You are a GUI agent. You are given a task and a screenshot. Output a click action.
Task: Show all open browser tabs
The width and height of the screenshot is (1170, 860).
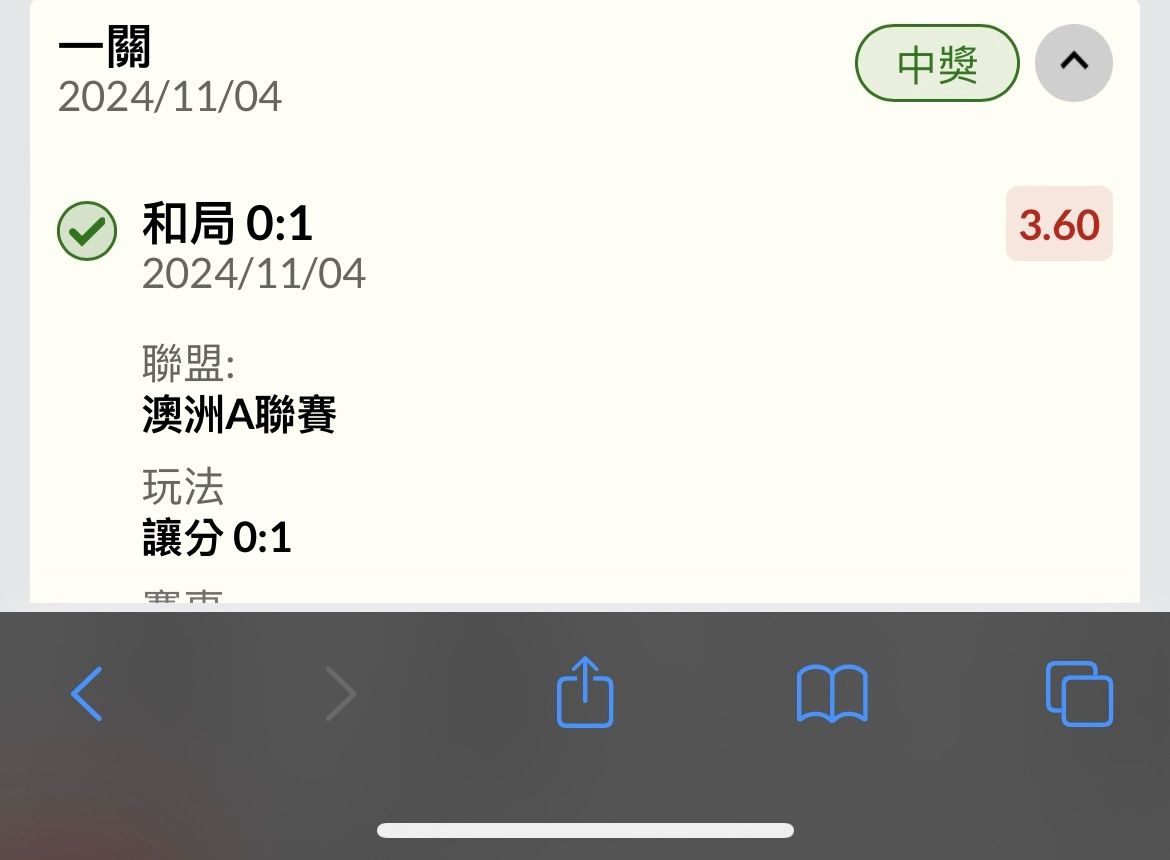click(1079, 694)
